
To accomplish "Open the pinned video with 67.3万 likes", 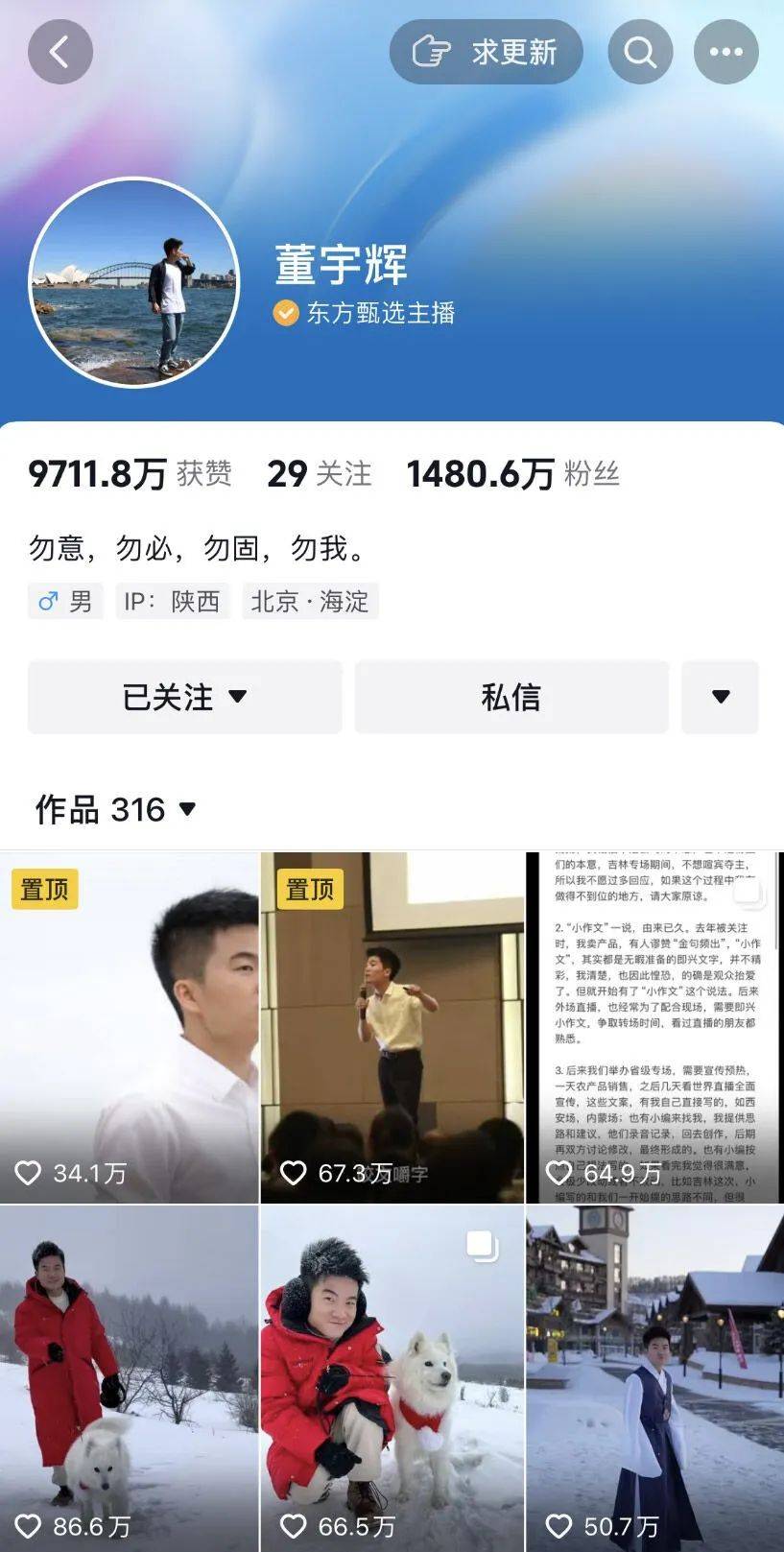I will [x=392, y=1027].
